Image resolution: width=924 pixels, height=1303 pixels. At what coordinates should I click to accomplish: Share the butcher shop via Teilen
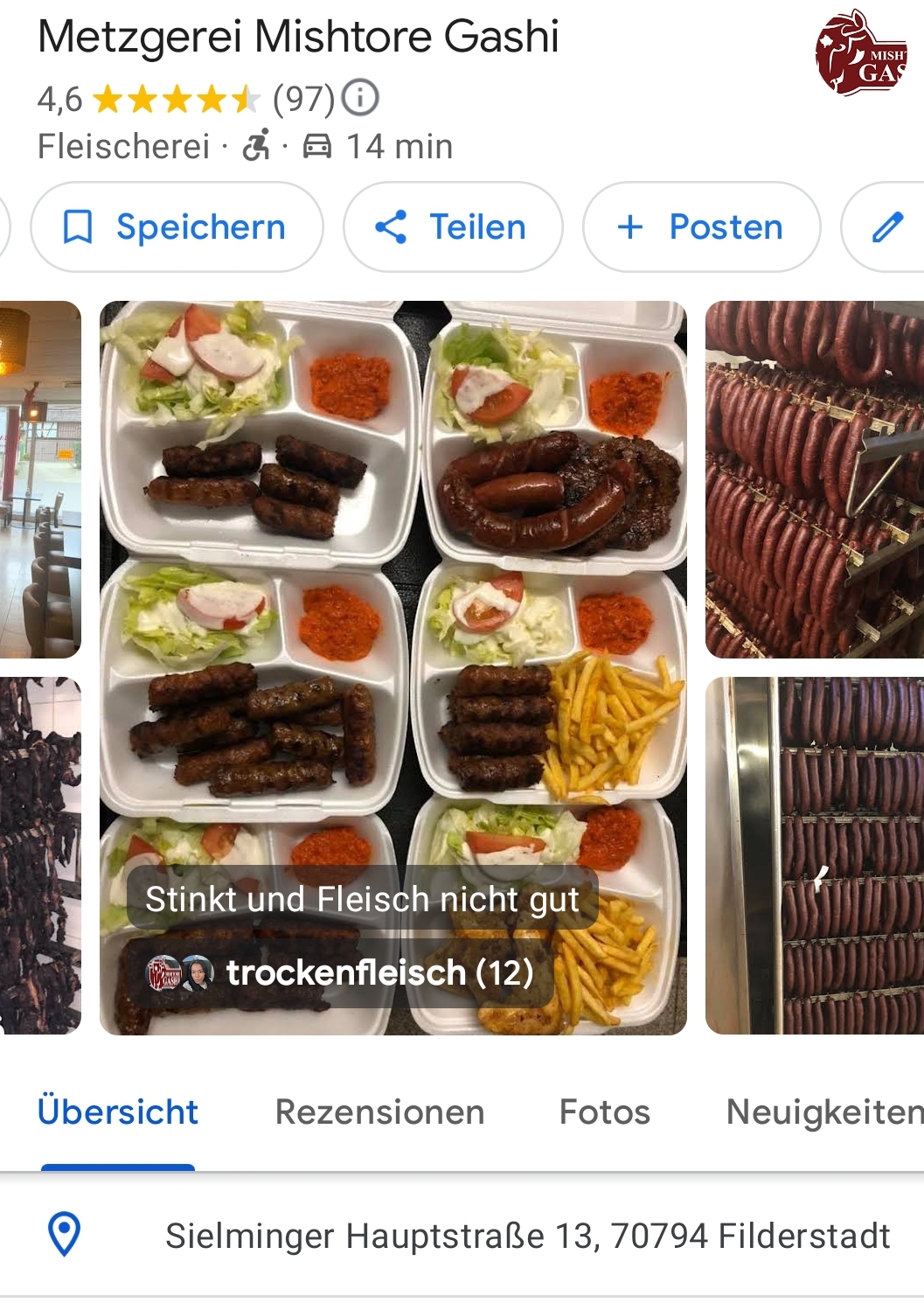pyautogui.click(x=452, y=227)
